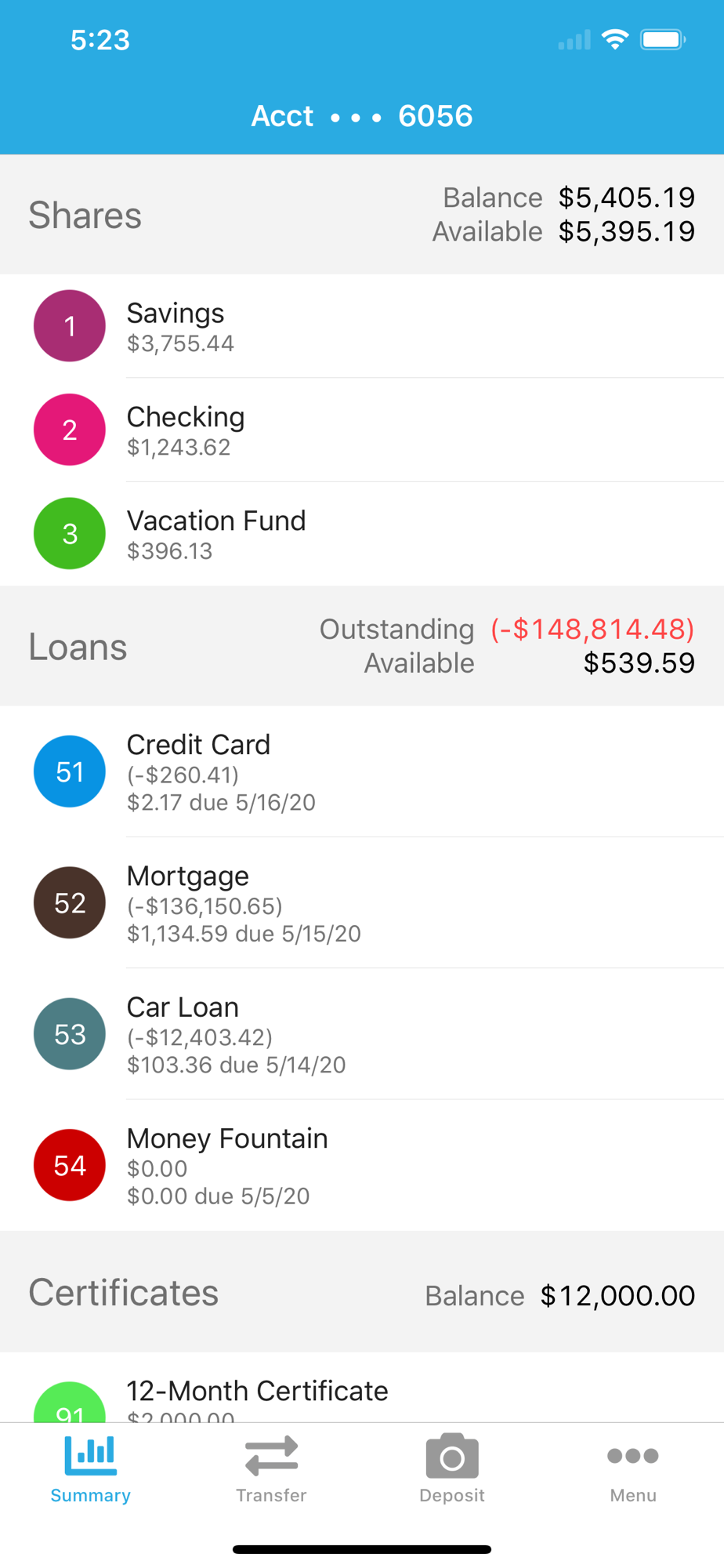Image resolution: width=724 pixels, height=1568 pixels.
Task: Open the Car Loan row
Action: tap(362, 1033)
